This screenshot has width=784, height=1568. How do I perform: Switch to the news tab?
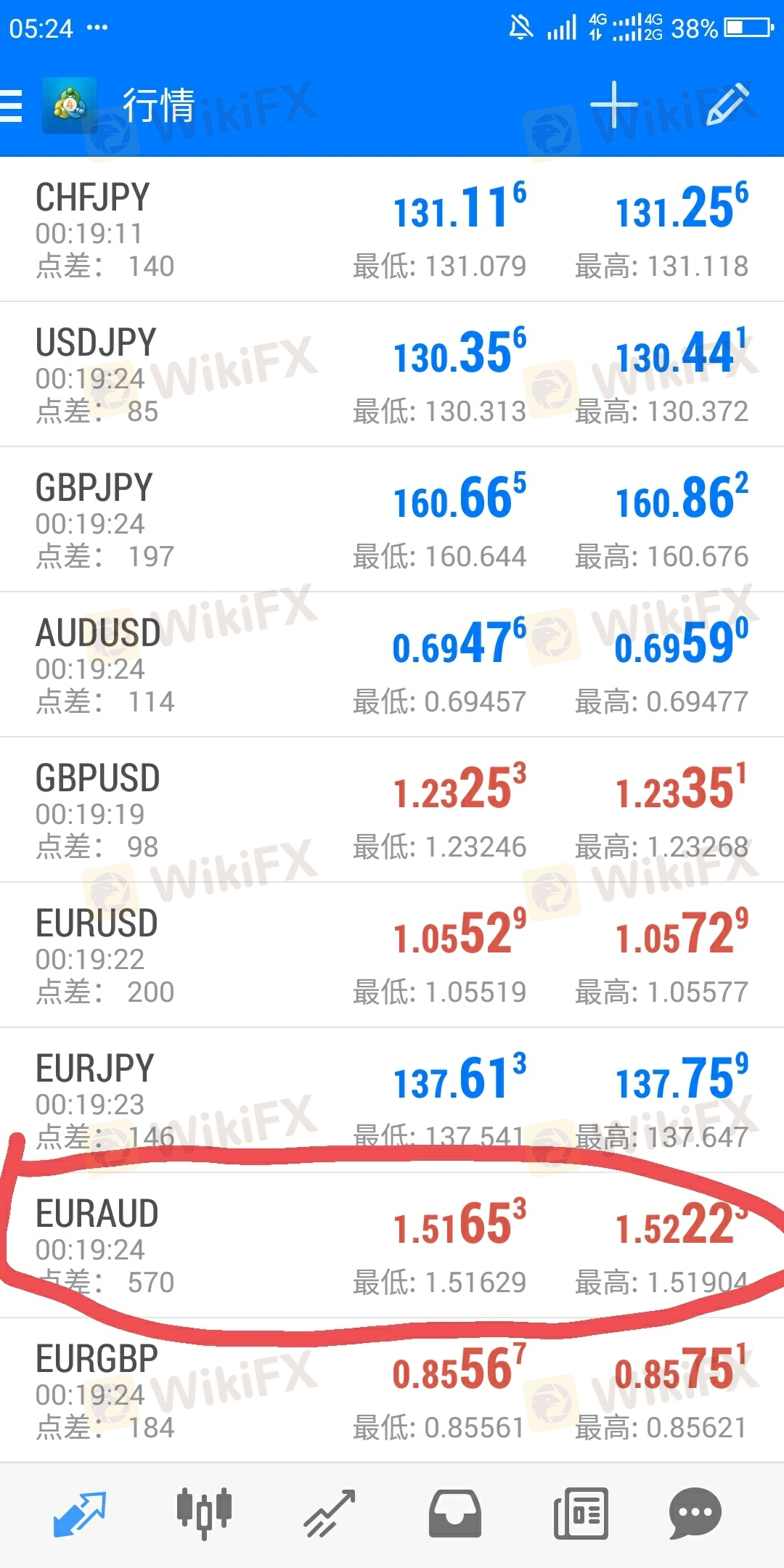(581, 1514)
